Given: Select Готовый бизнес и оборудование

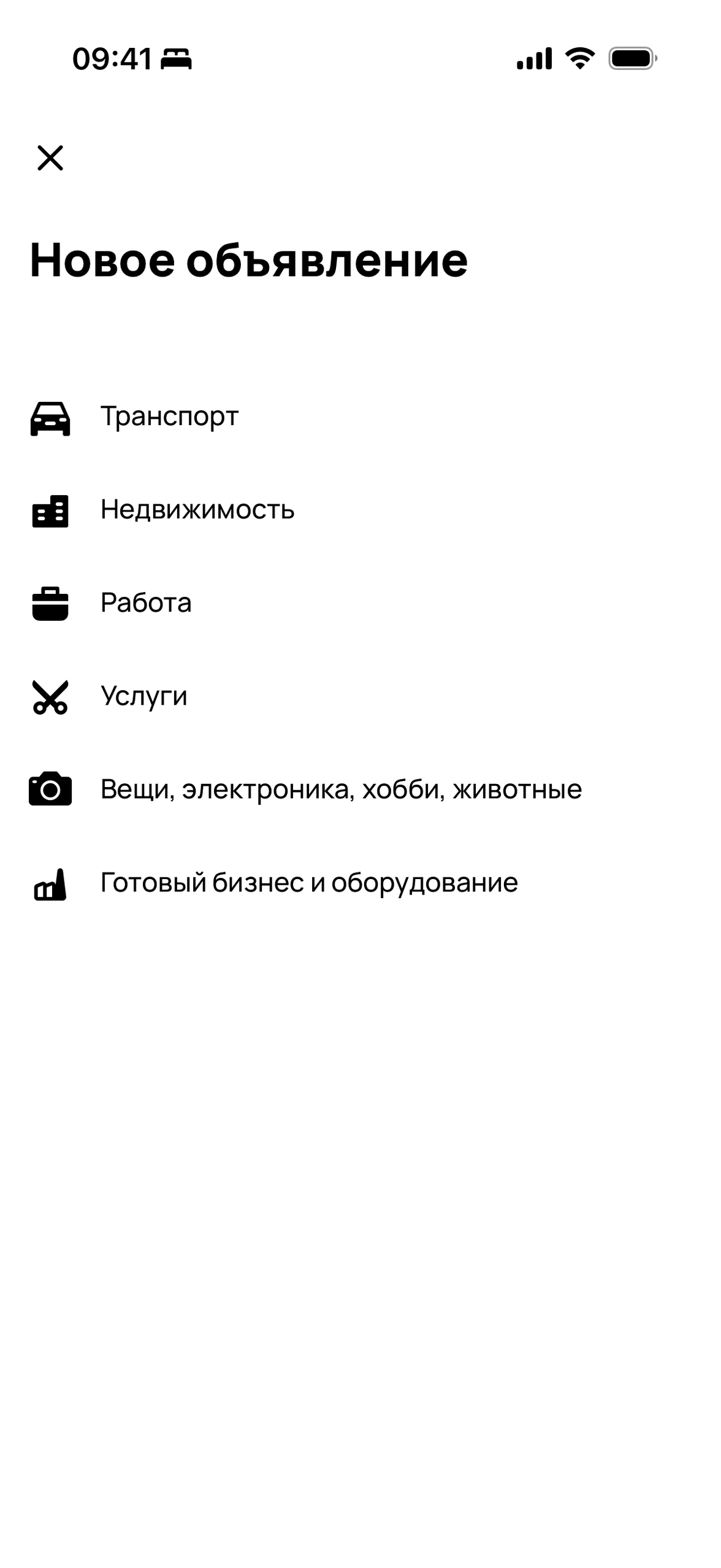Looking at the screenshot, I should tap(308, 883).
